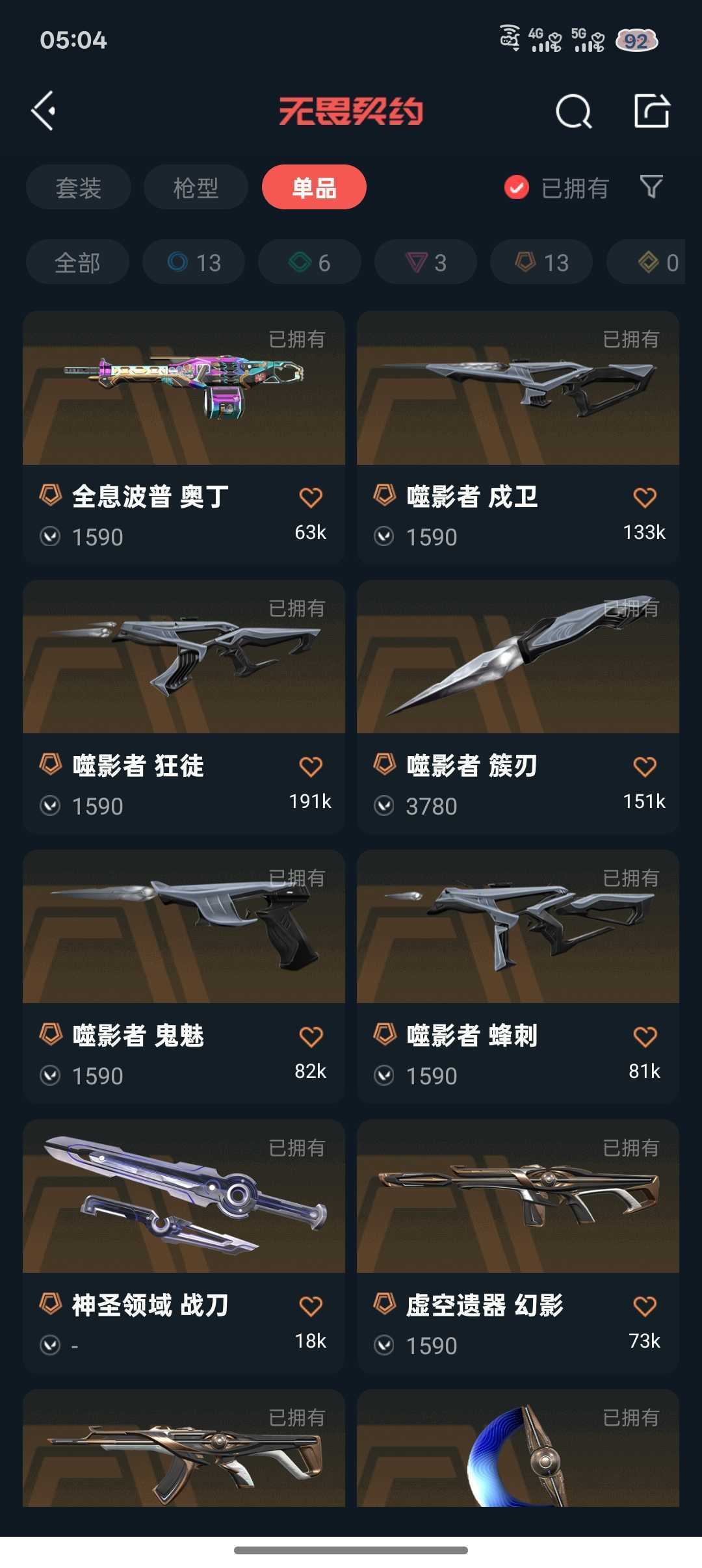702x1568 pixels.
Task: Filter by the green tier chip showing 6
Action: (x=309, y=263)
